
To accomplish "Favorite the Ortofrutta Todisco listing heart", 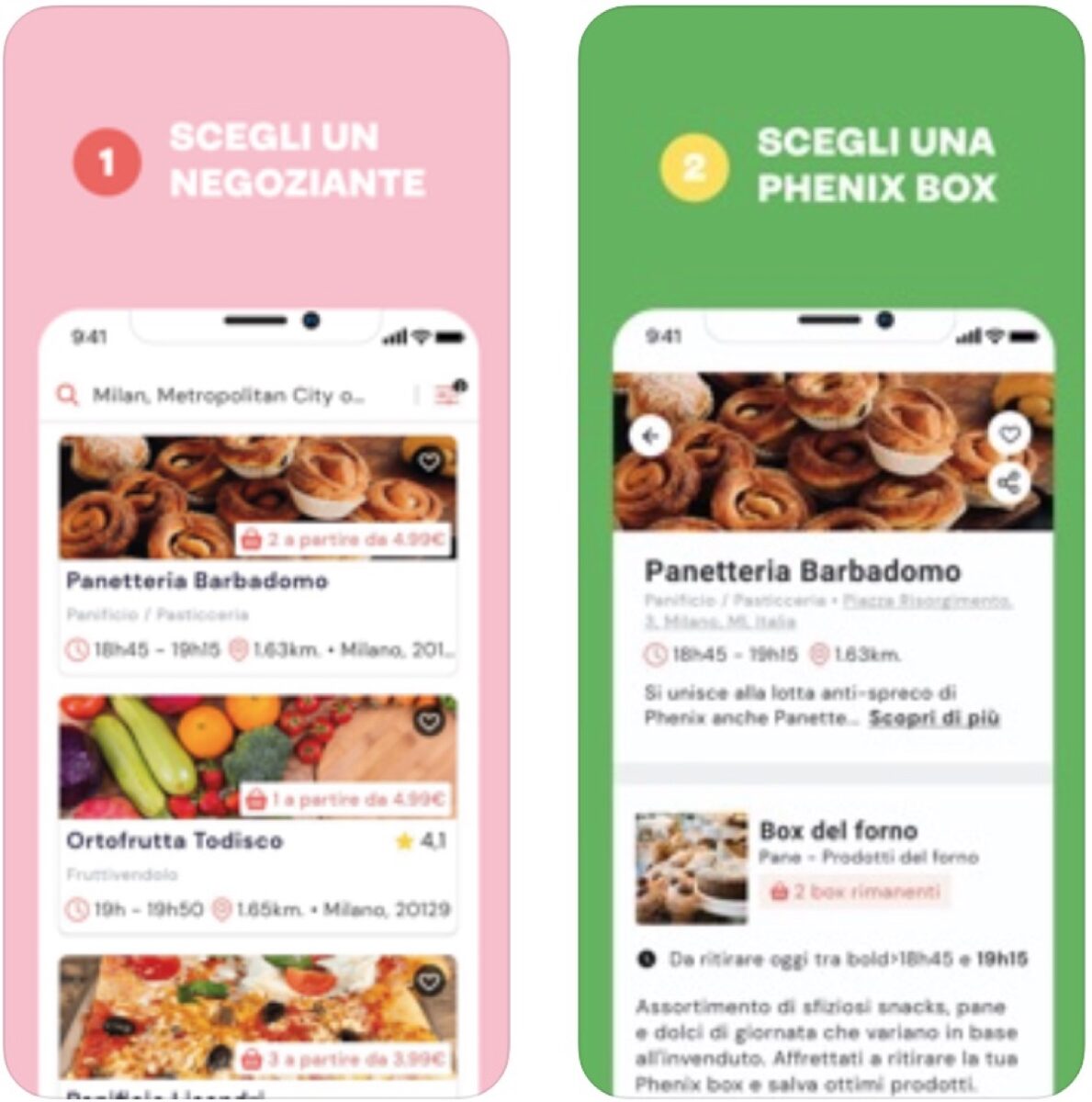I will pos(429,722).
